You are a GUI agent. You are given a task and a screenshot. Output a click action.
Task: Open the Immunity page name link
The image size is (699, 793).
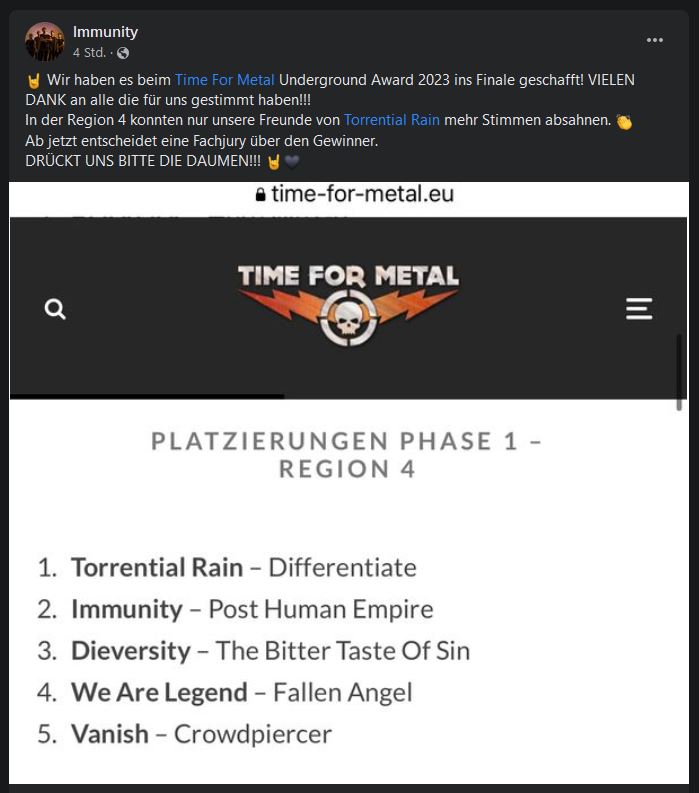click(x=105, y=32)
